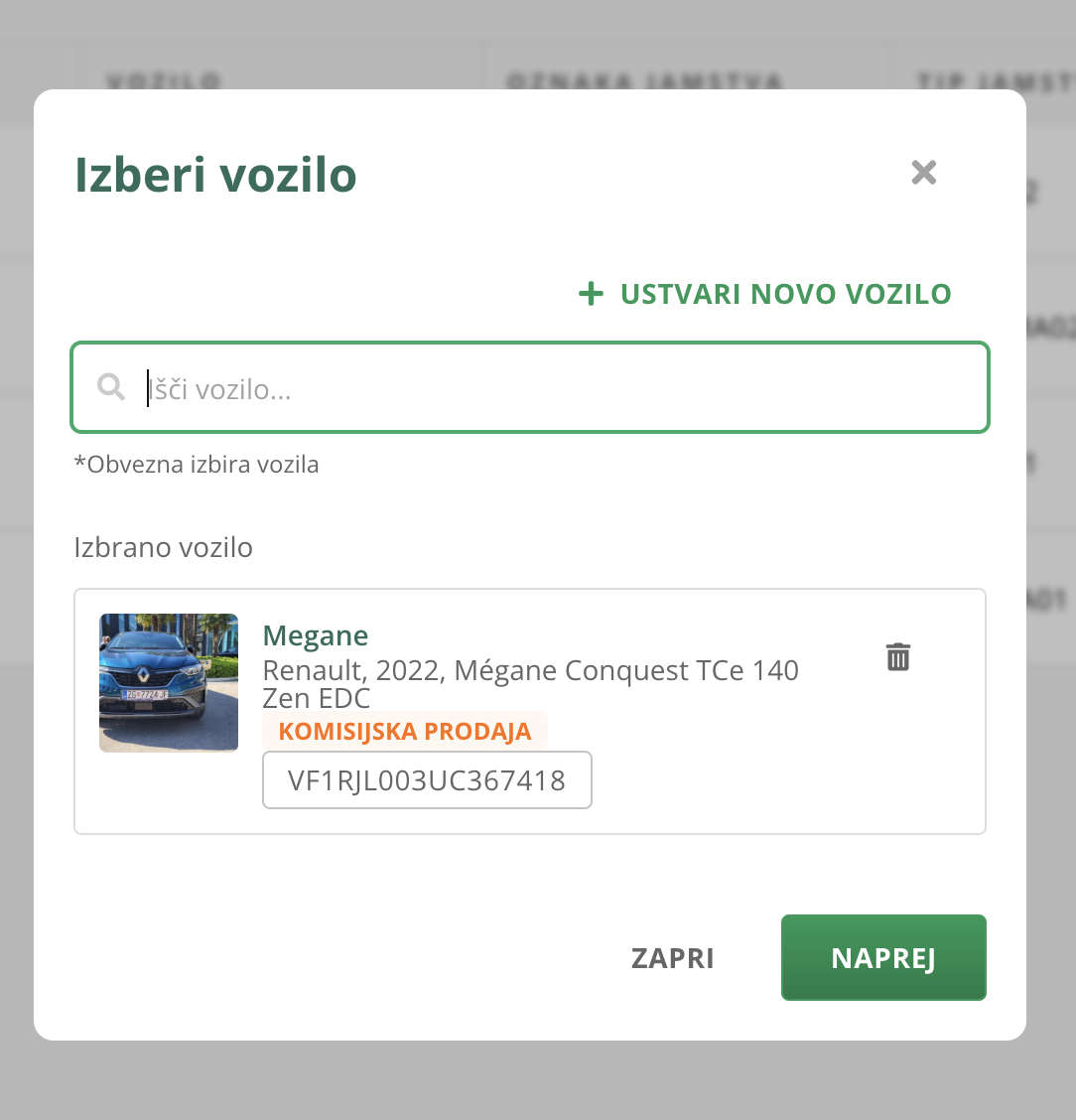Continue with the Naprej button
The image size is (1076, 1120).
pos(882,958)
